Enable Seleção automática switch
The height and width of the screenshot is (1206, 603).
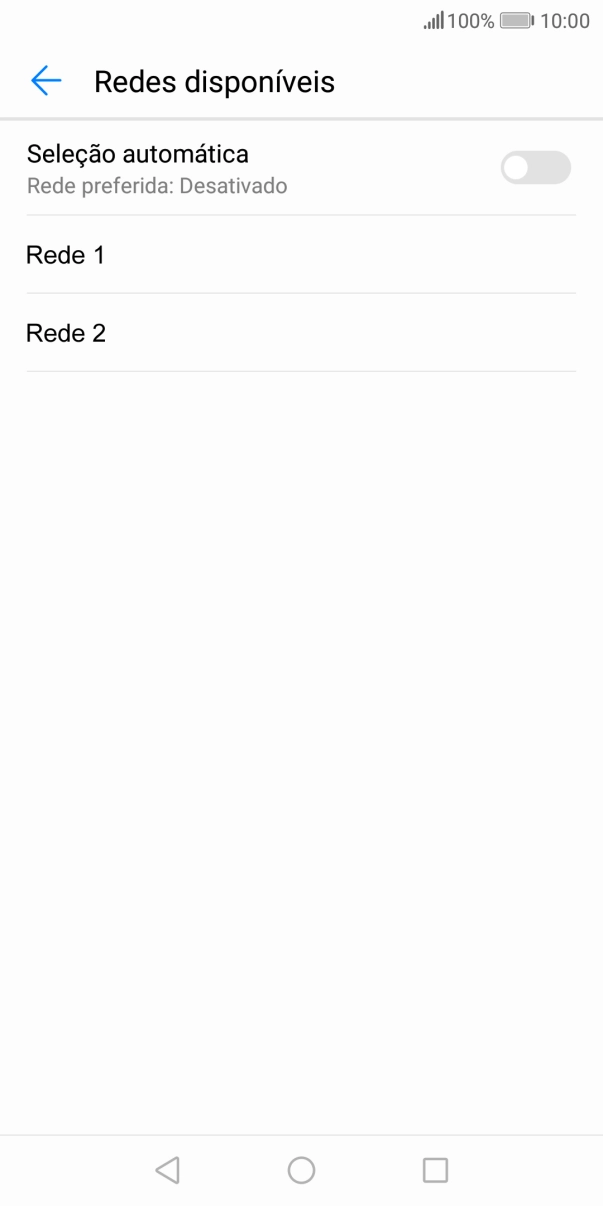tap(535, 168)
